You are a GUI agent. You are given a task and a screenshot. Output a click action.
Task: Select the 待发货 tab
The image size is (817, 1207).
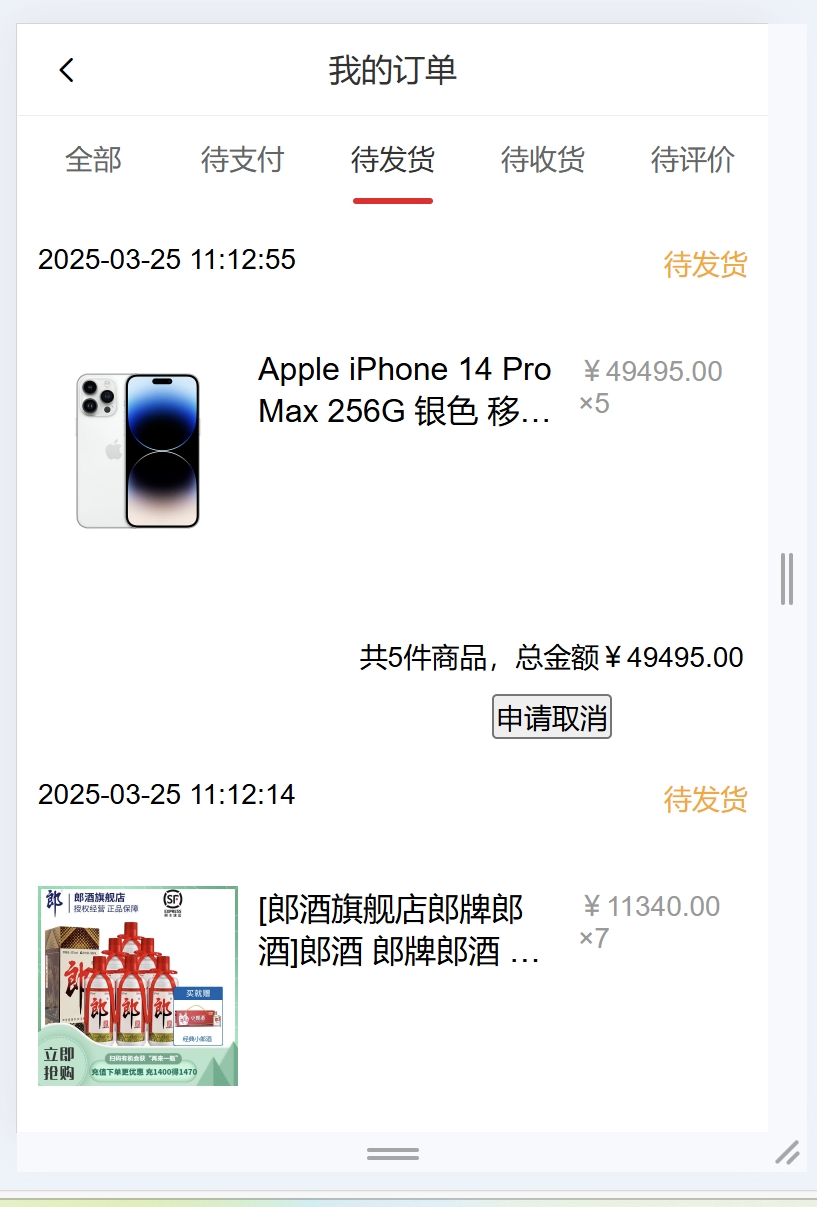[x=393, y=160]
